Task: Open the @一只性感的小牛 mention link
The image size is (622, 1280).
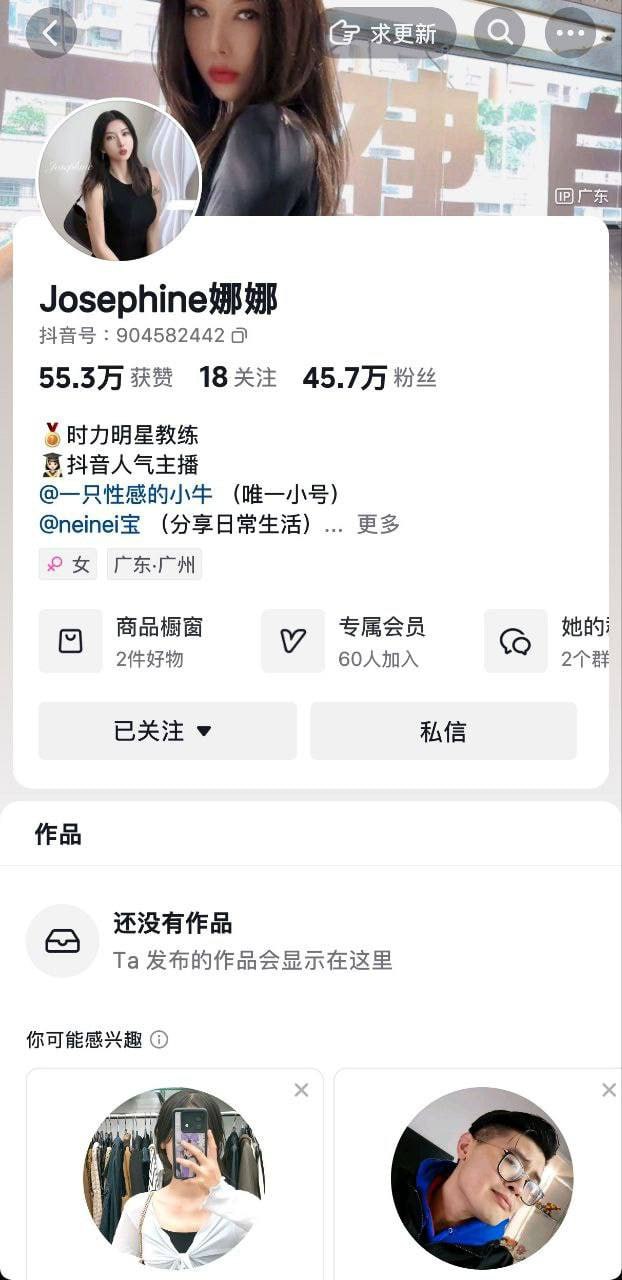Action: [x=125, y=494]
